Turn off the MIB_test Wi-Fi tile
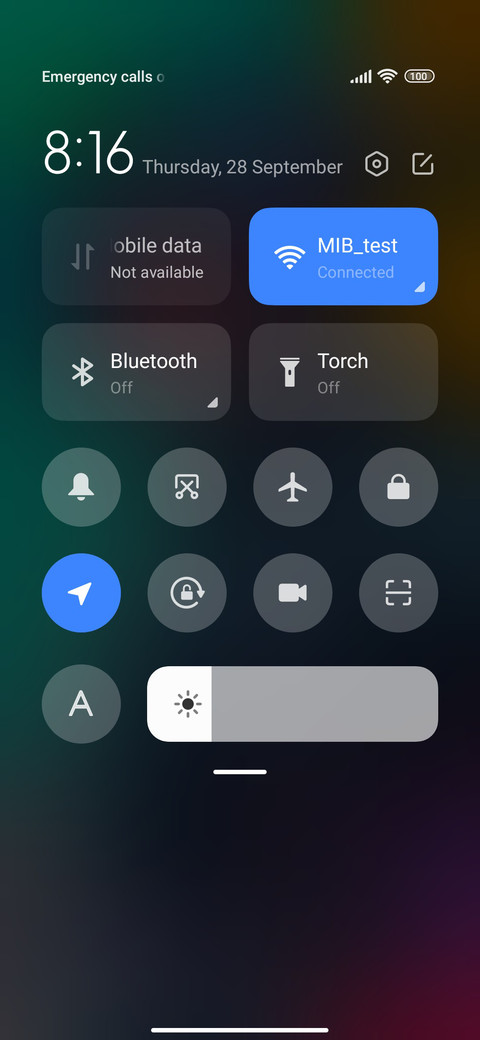480x1040 pixels. tap(343, 257)
